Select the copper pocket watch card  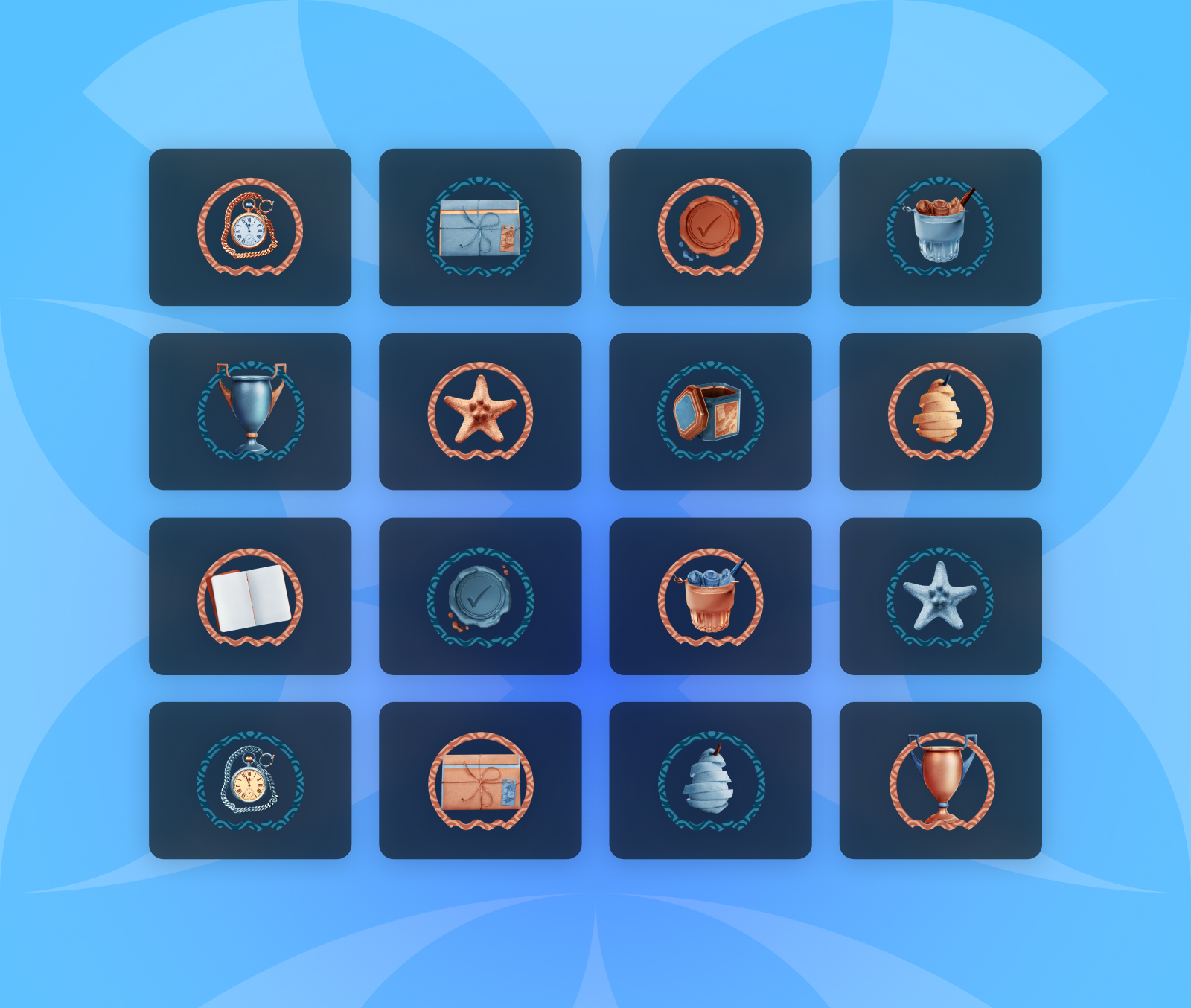tap(250, 227)
